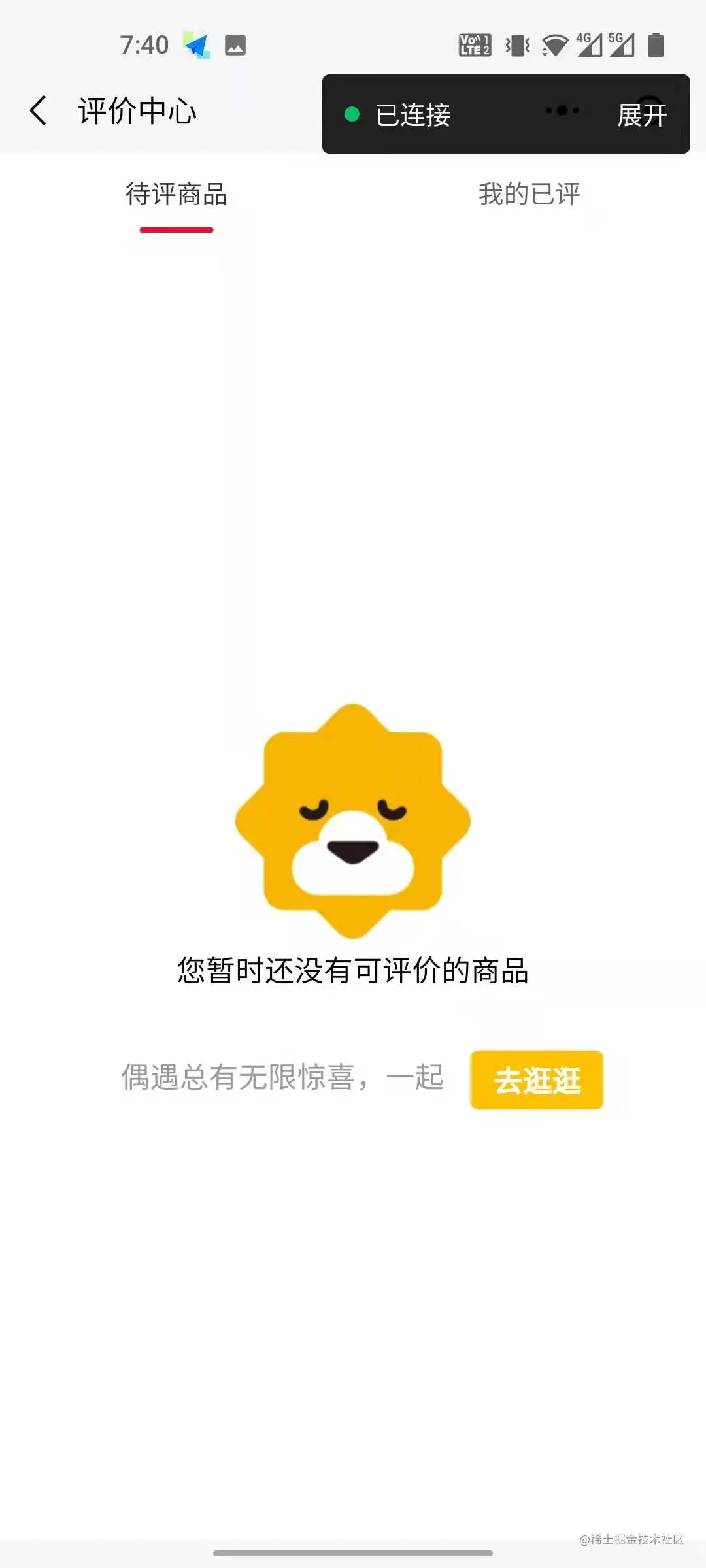This screenshot has width=706, height=1568.
Task: Switch to the 我的已评 tab
Action: point(529,195)
